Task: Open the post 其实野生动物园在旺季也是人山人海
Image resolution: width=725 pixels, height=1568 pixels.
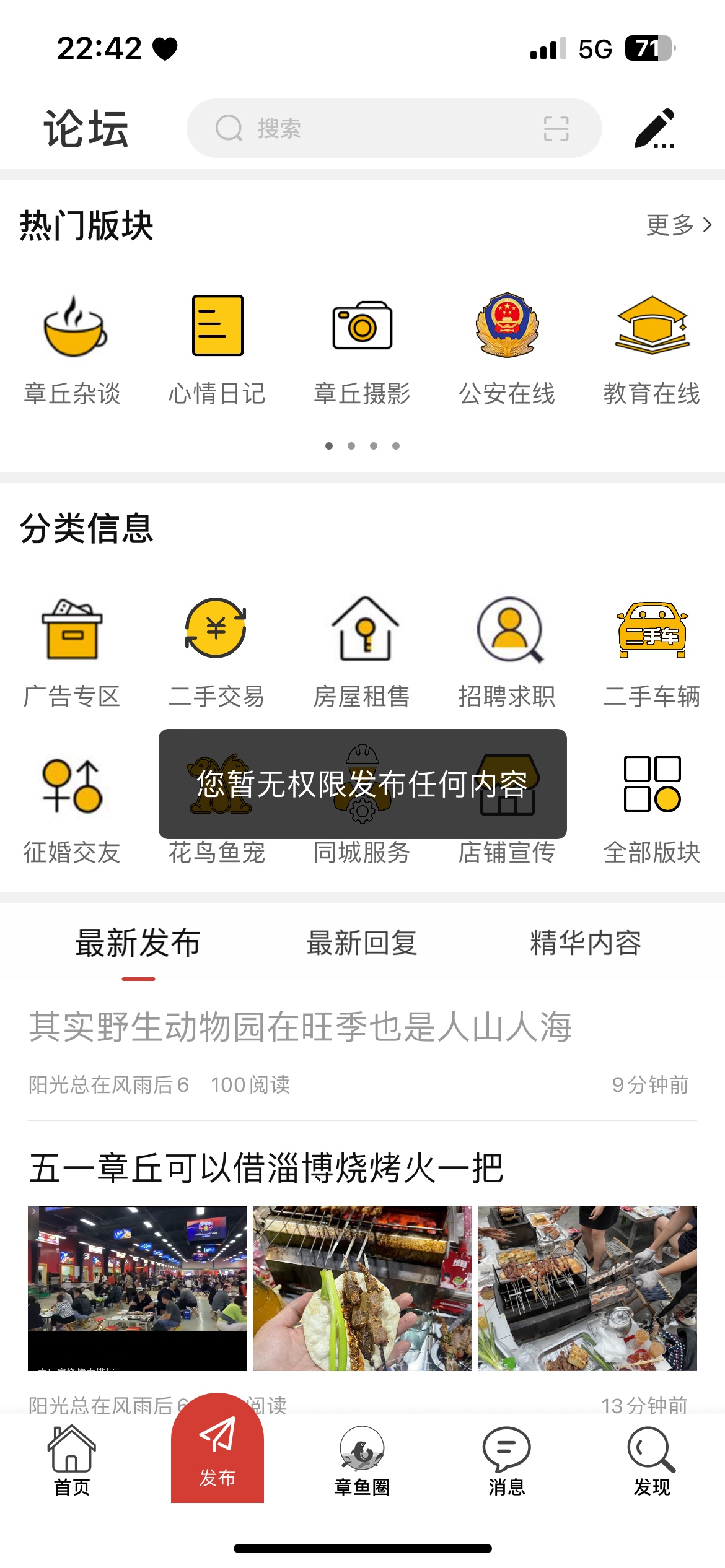Action: 300,1027
